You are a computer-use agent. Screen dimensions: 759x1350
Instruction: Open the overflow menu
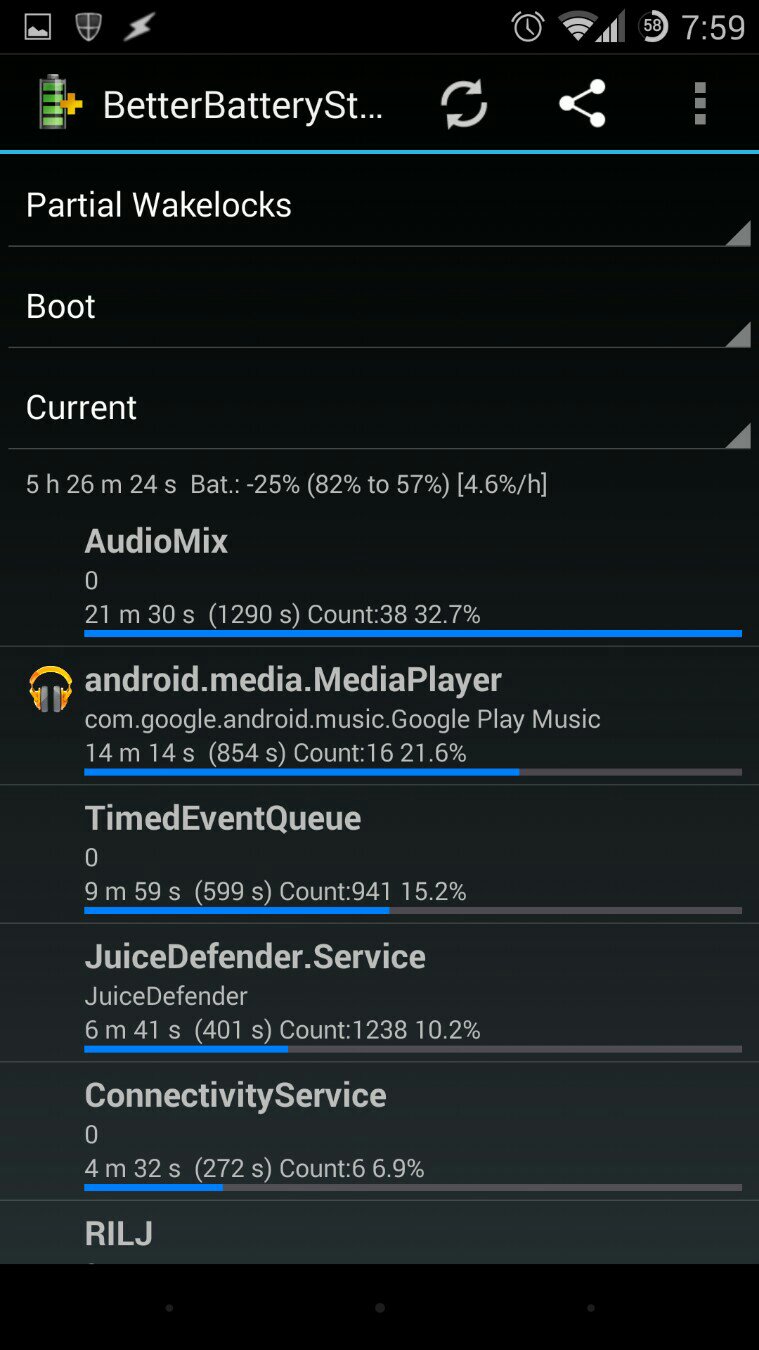click(x=700, y=104)
